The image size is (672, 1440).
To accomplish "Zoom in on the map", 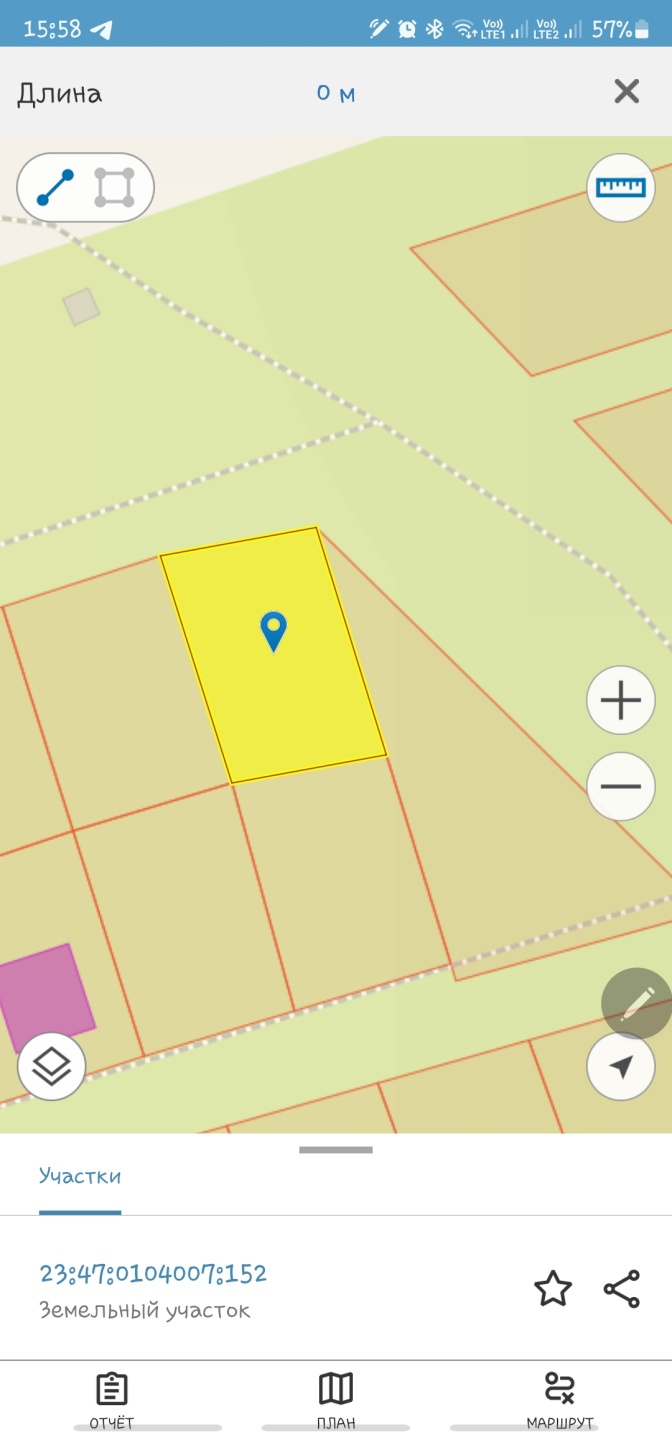I will tap(620, 700).
